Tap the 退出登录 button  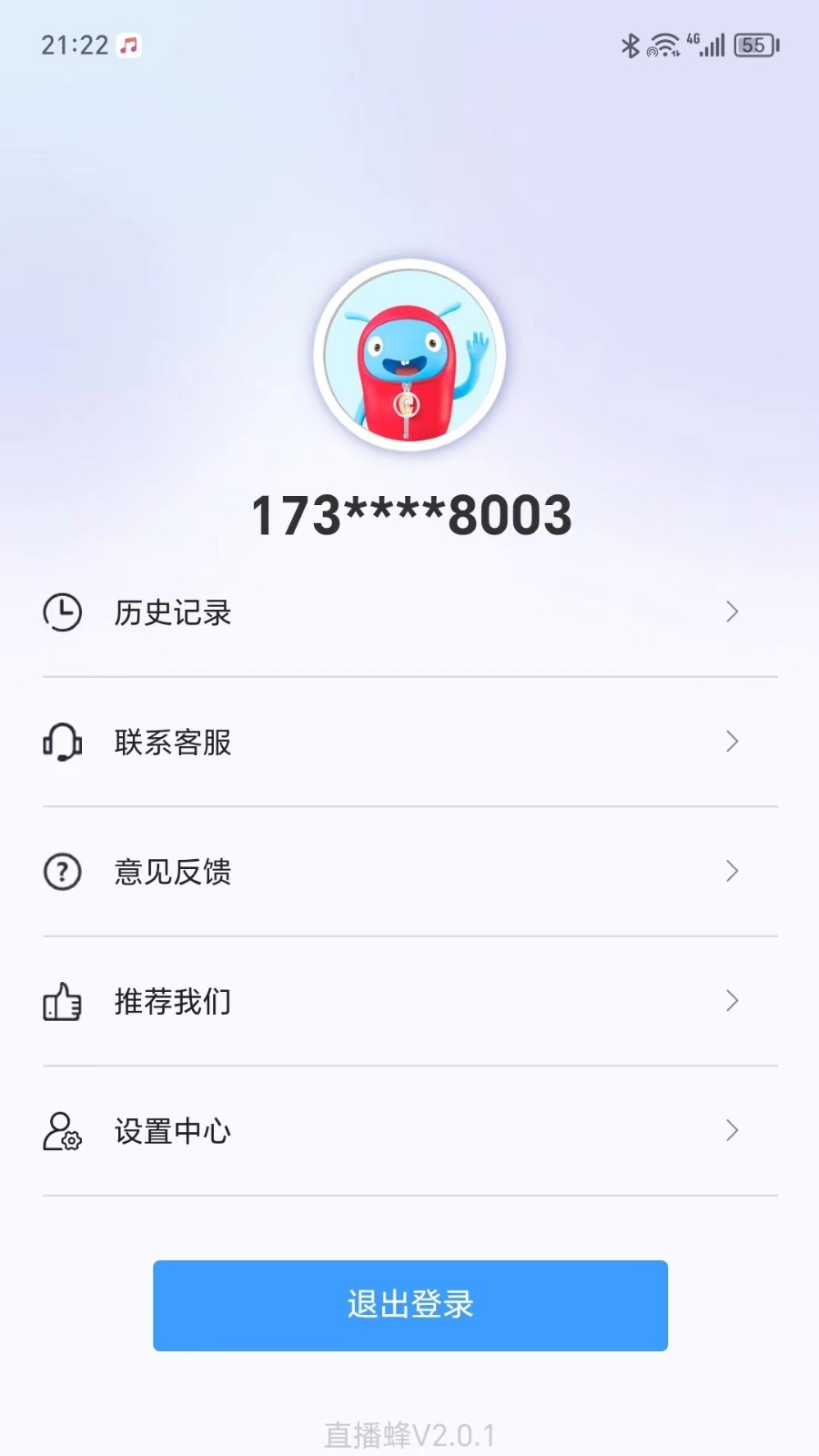point(409,1305)
